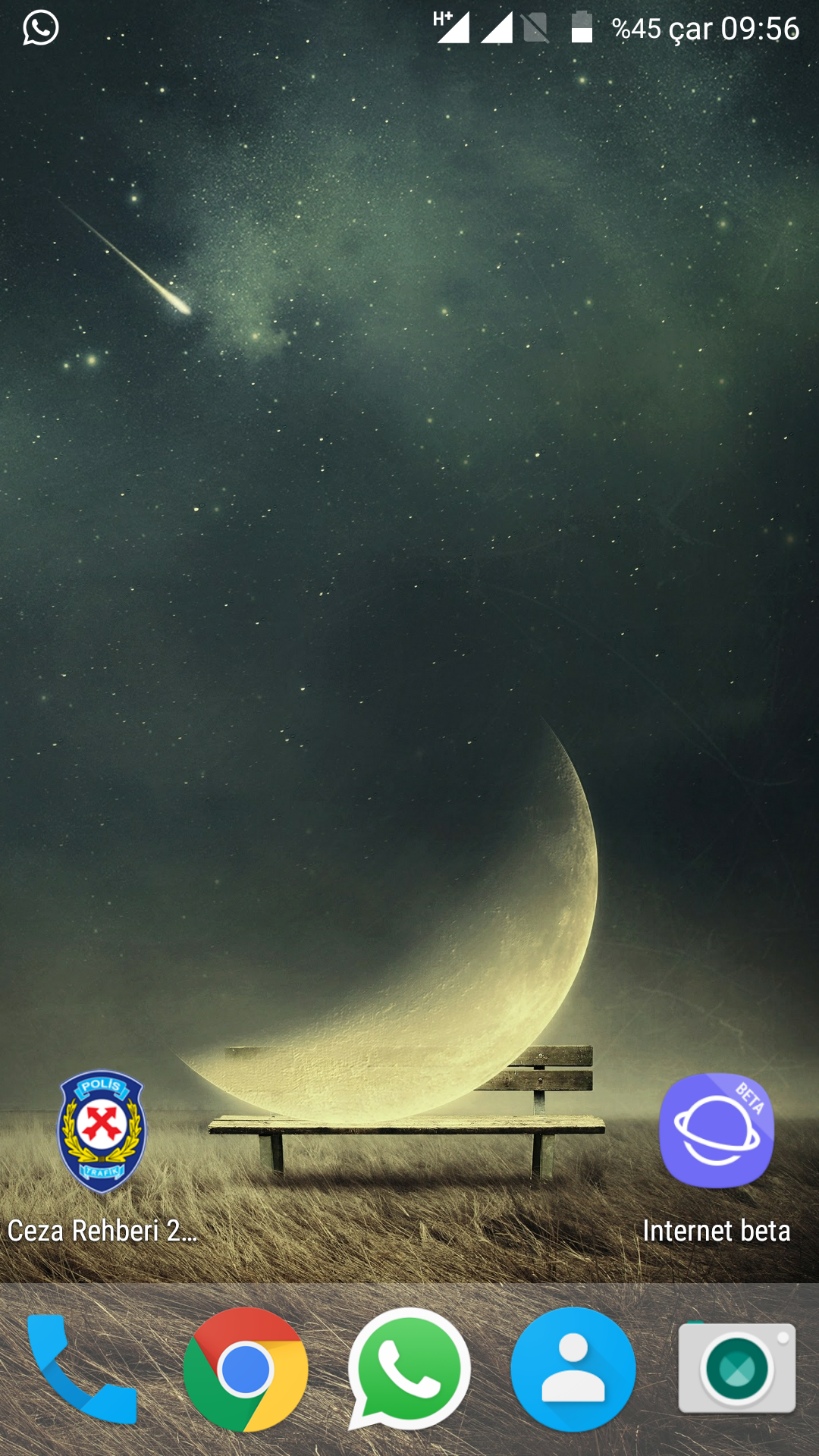Viewport: 819px width, 1456px height.
Task: Launch the Camera app
Action: click(737, 1370)
